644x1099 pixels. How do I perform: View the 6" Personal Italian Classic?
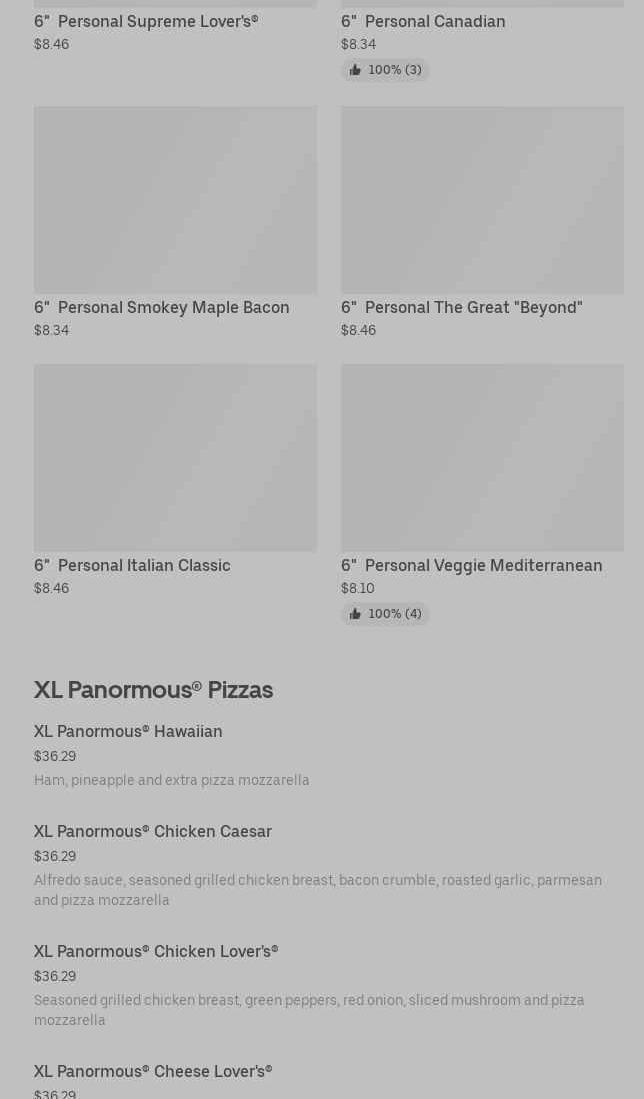click(175, 478)
